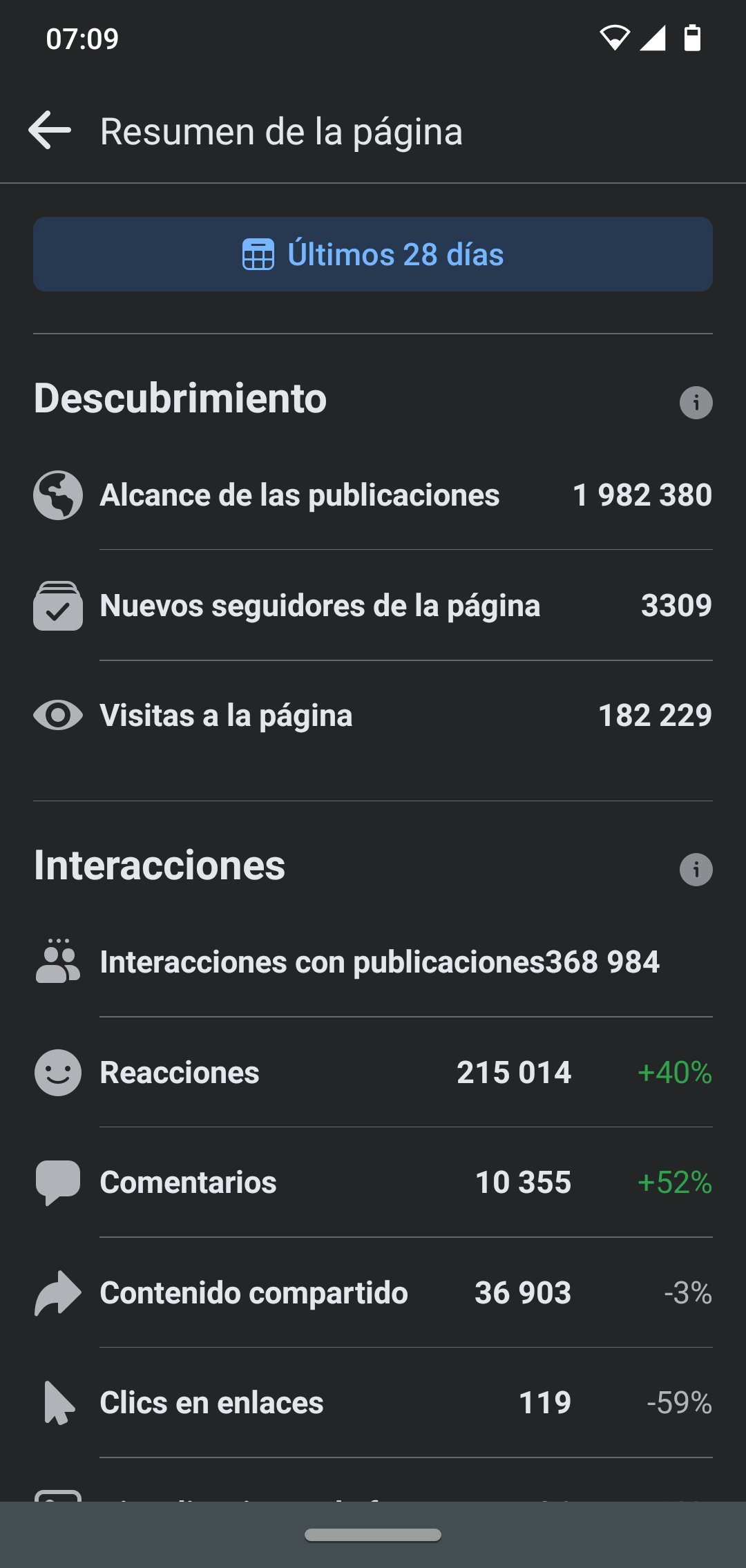This screenshot has width=746, height=1568.
Task: Open Alcance de las publicaciones details
Action: (373, 495)
